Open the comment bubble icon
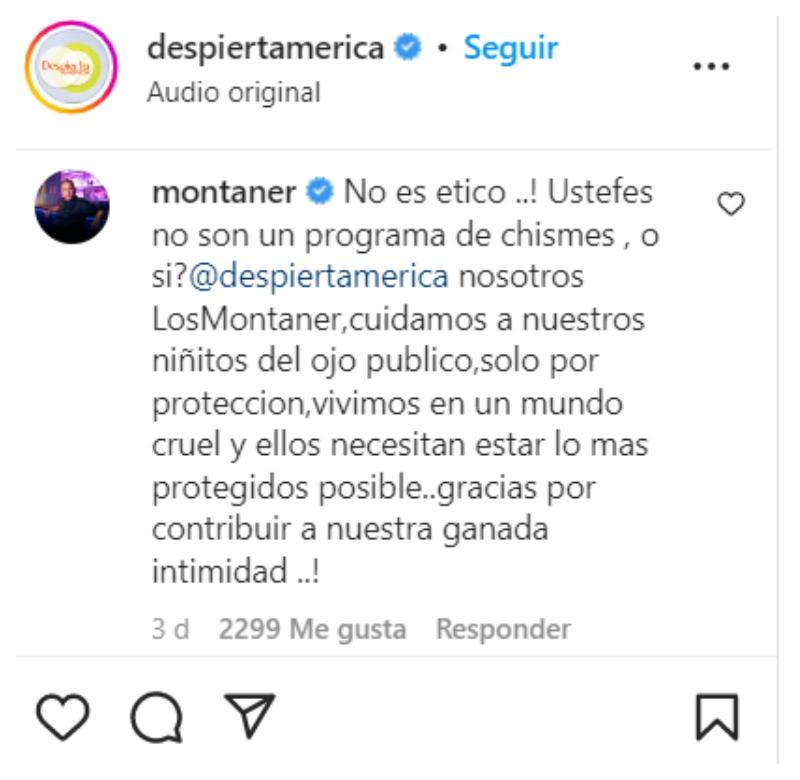 (157, 716)
